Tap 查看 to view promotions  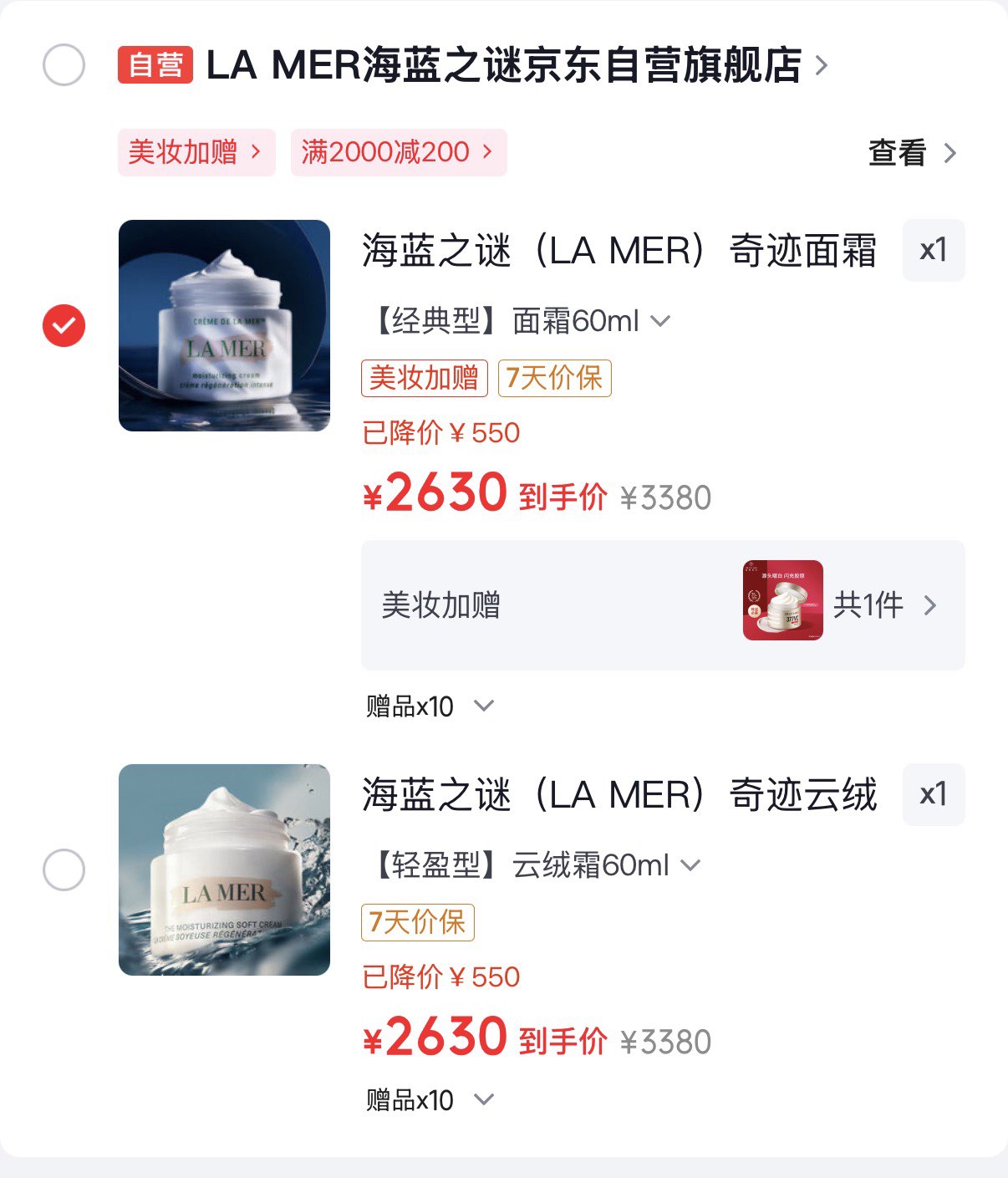pyautogui.click(x=912, y=153)
